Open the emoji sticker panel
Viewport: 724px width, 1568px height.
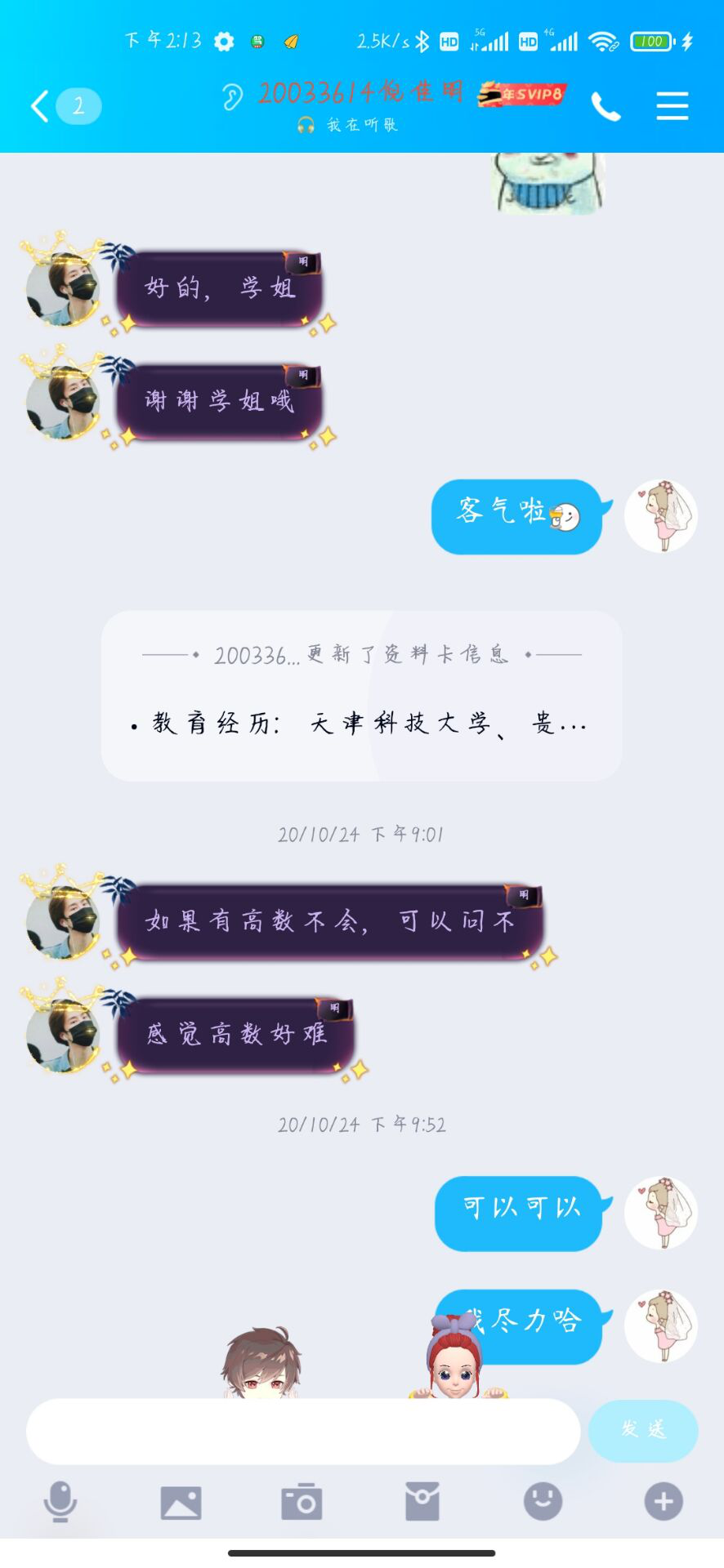coord(543,1502)
